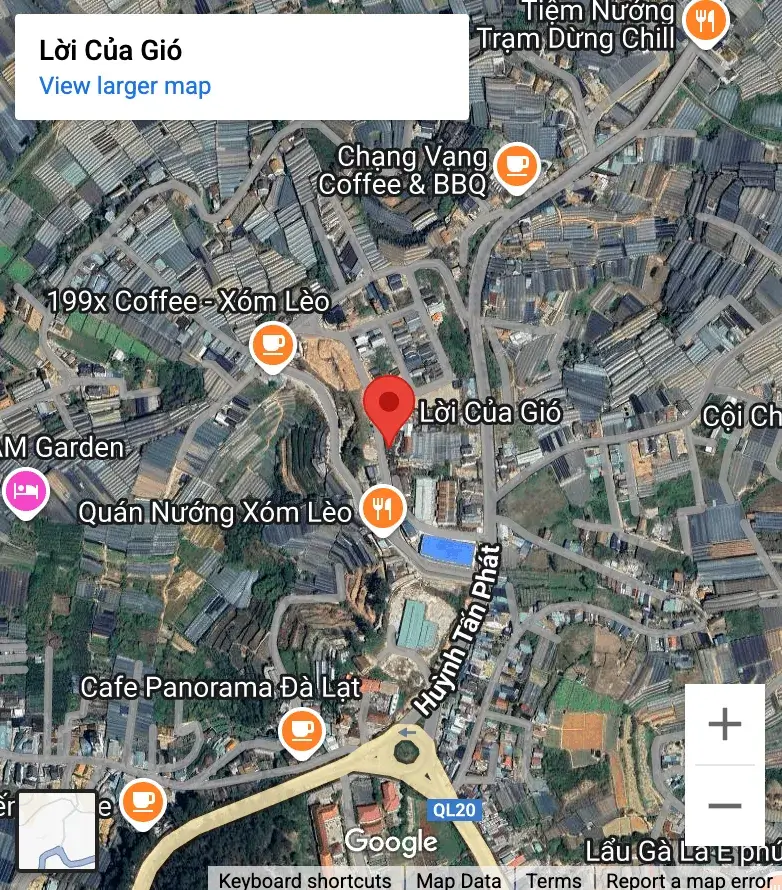Switch map type with the layer thumbnail

click(57, 831)
